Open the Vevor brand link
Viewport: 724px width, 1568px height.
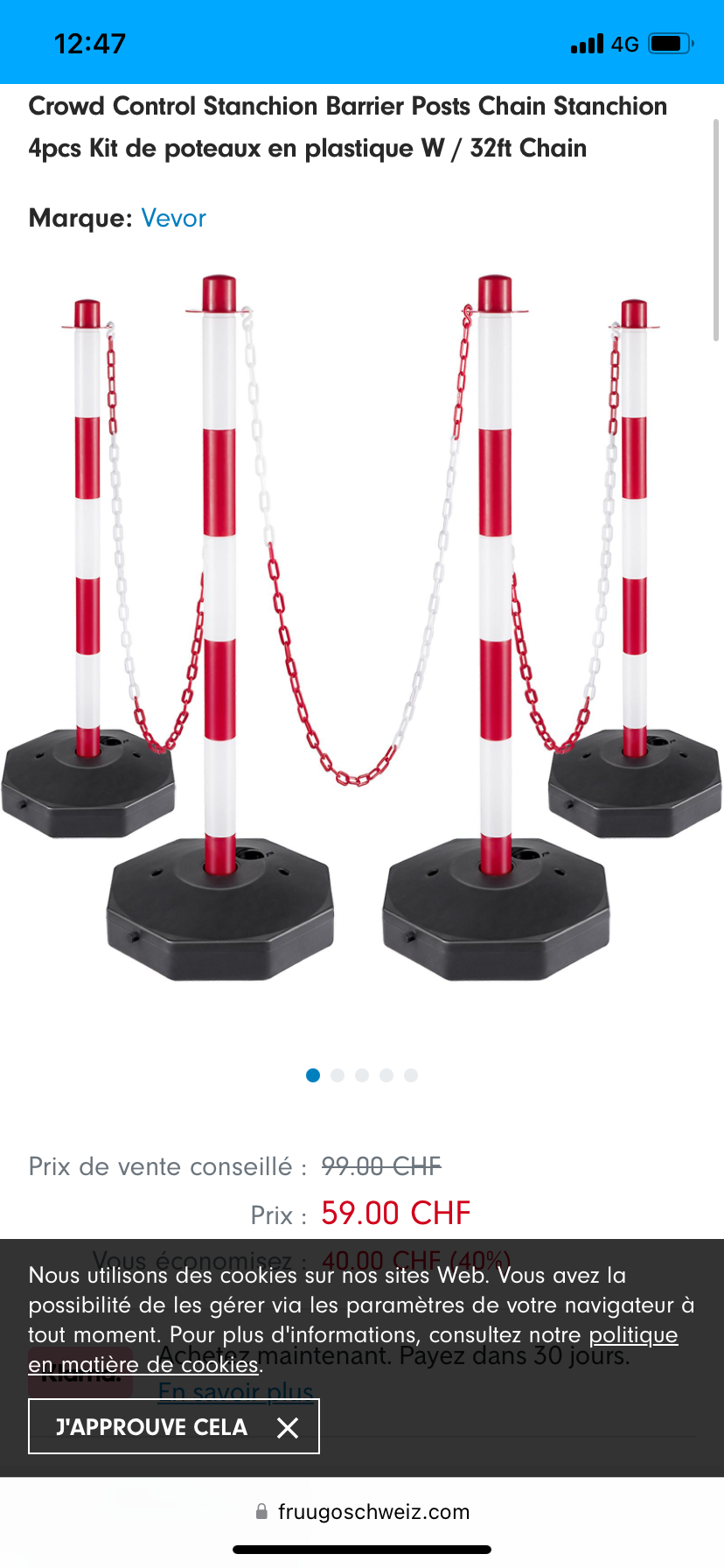173,218
